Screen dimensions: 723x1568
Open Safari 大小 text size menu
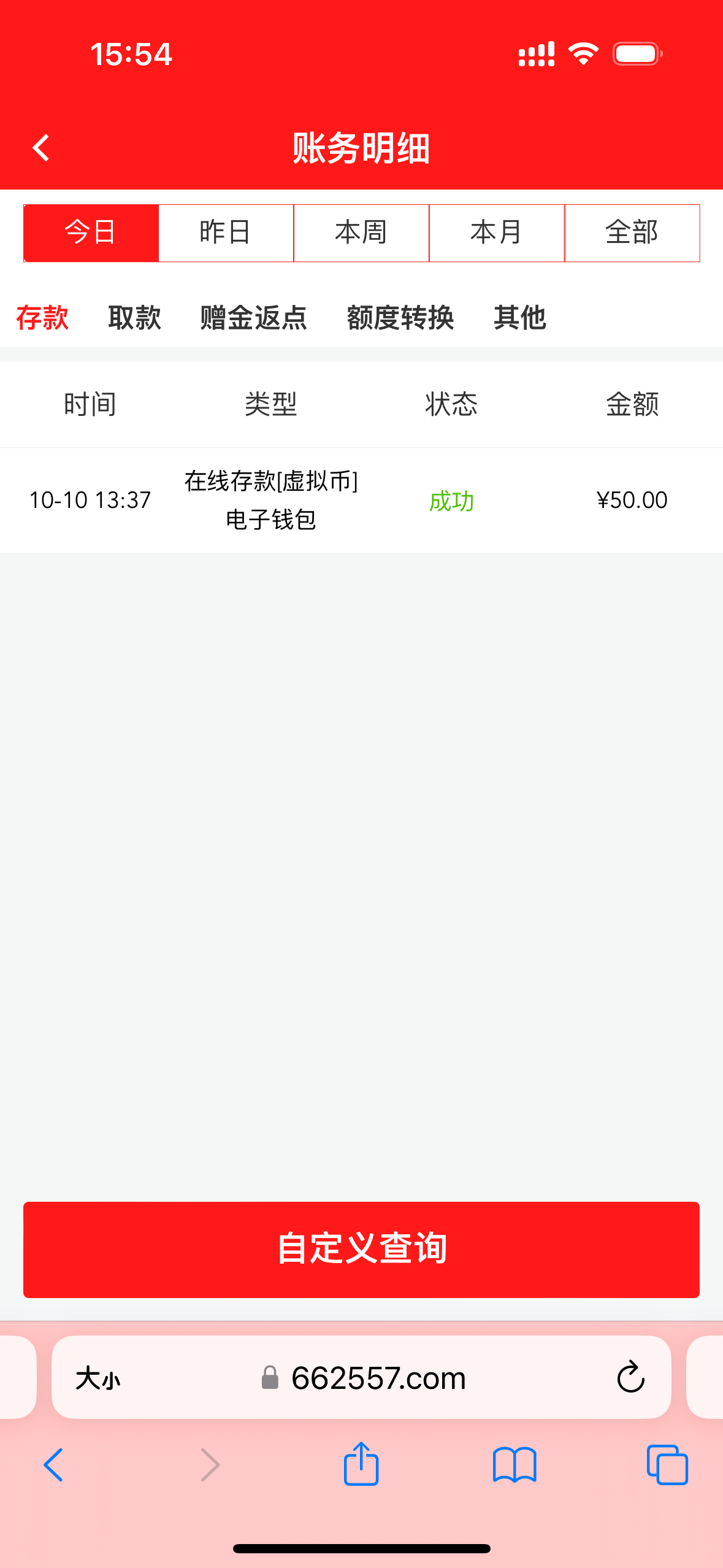pos(98,1378)
